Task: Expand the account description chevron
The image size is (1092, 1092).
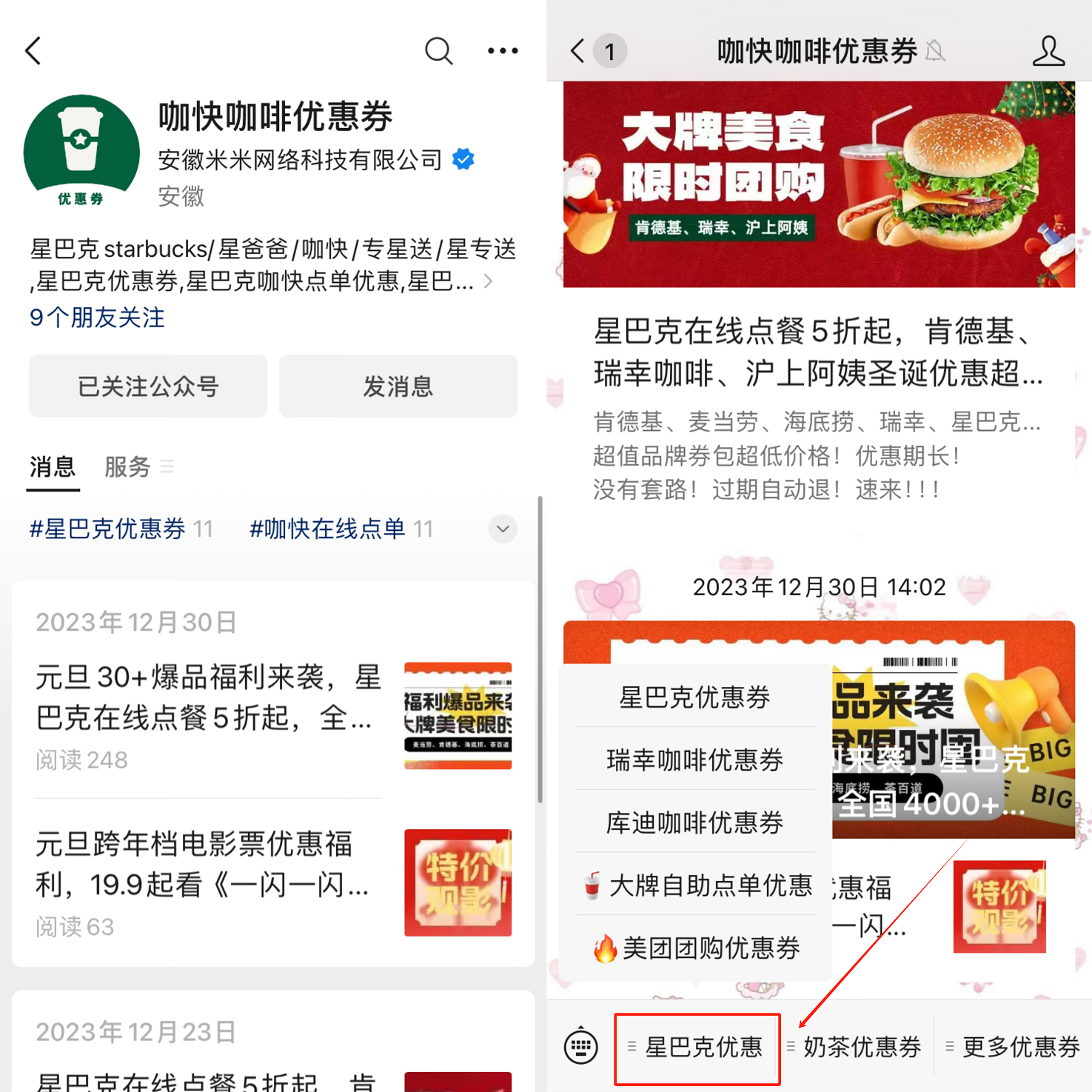Action: click(x=488, y=281)
